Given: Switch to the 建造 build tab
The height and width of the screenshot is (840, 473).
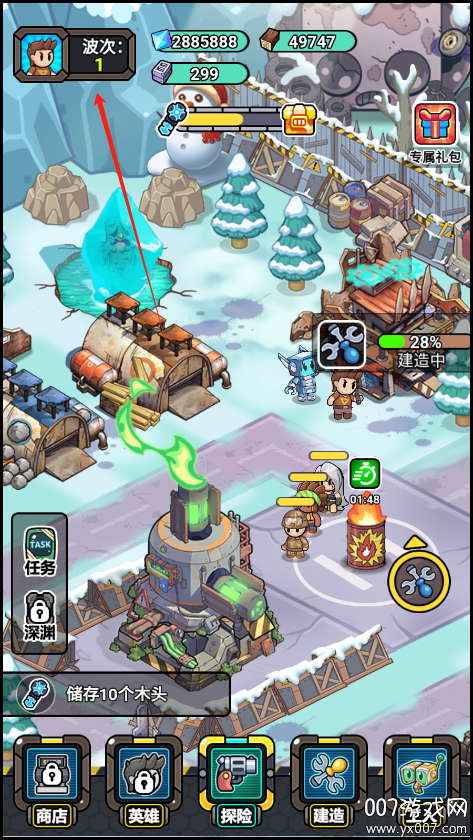Looking at the screenshot, I should (x=328, y=780).
